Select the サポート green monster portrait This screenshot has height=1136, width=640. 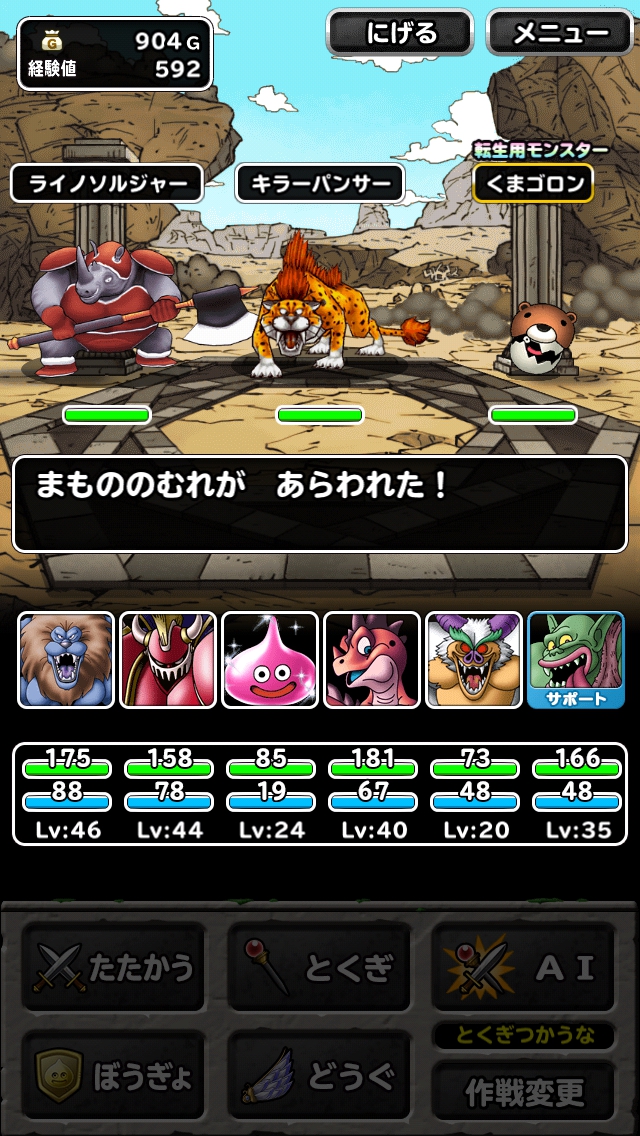tap(576, 660)
